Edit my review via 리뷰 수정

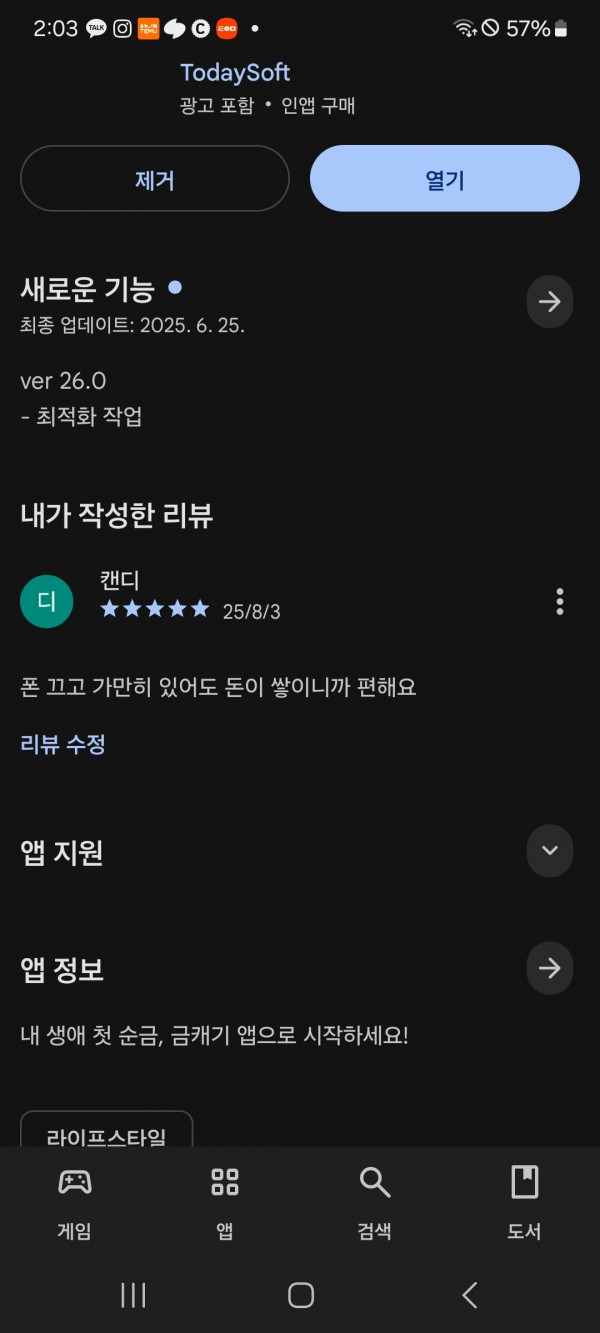tap(63, 744)
